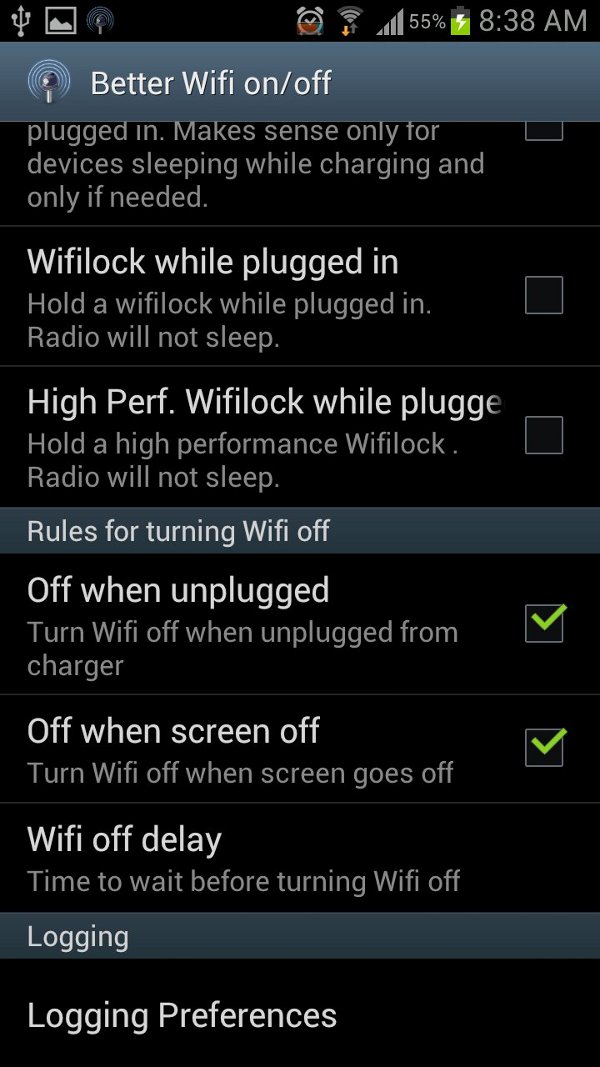
Task: Open Wifi off delay setting
Action: (242, 857)
